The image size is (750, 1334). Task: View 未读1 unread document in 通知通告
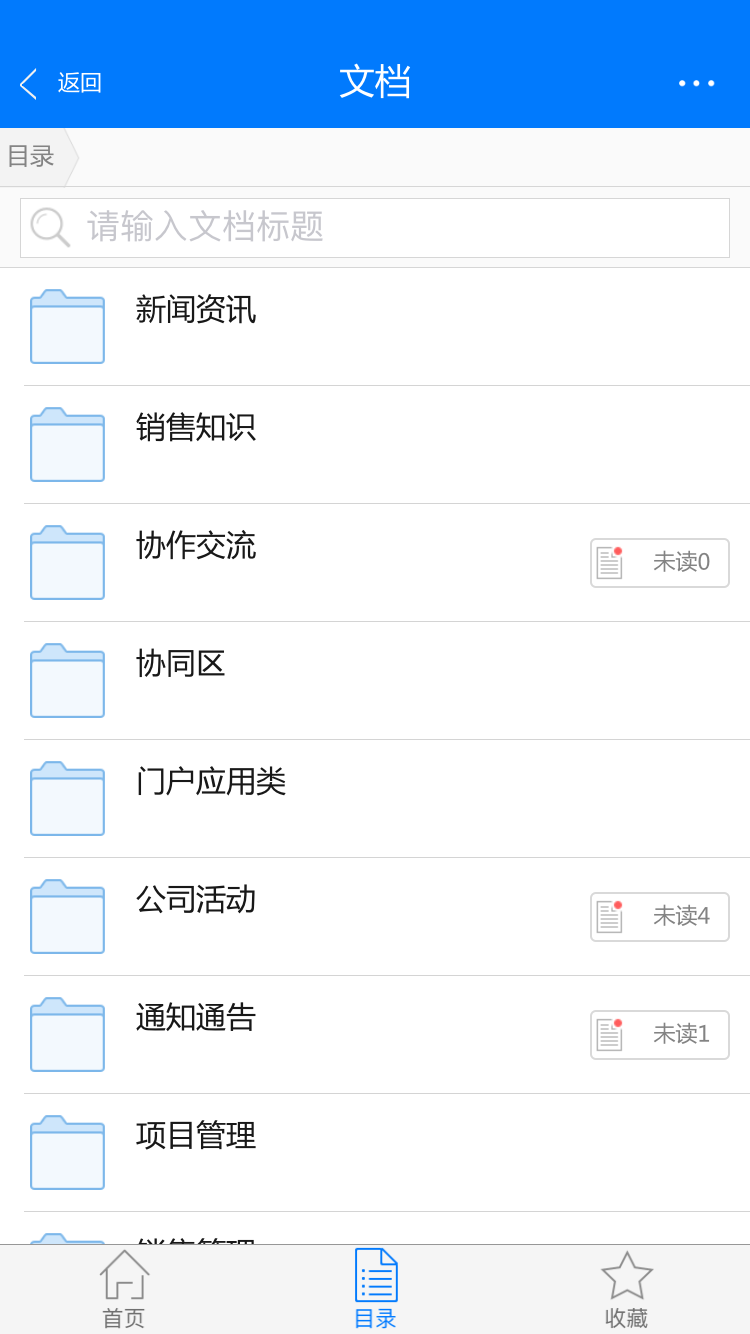[x=660, y=1035]
